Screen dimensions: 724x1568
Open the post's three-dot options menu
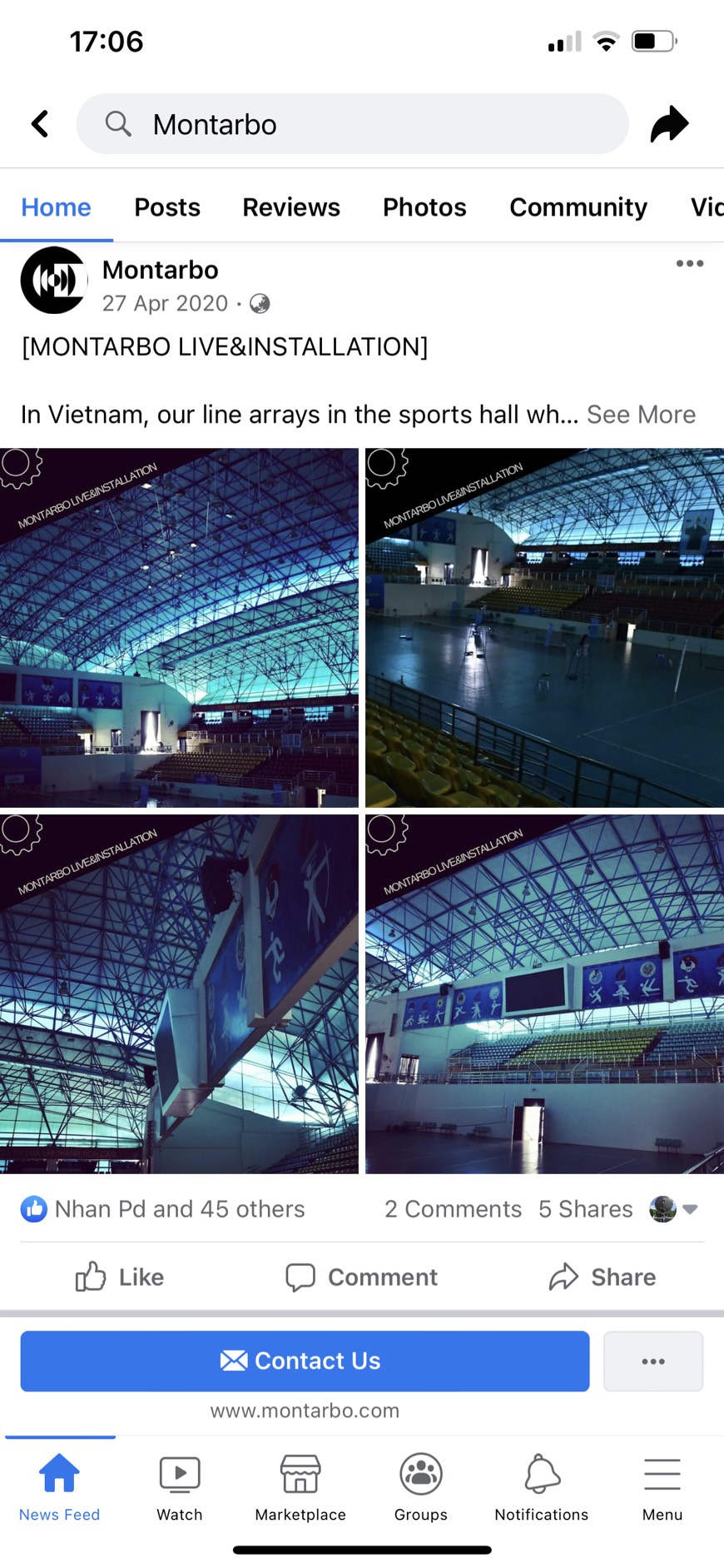coord(689,264)
